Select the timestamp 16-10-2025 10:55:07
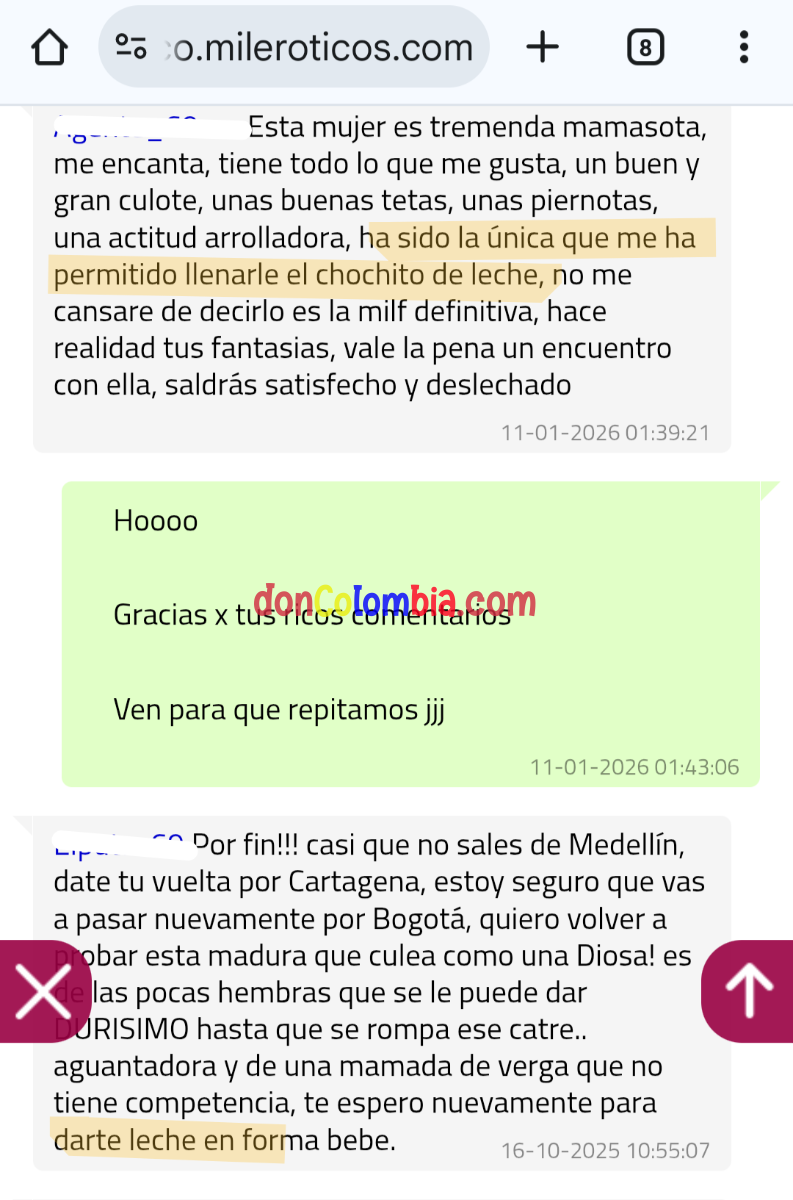Image resolution: width=793 pixels, height=1200 pixels. pyautogui.click(x=604, y=1150)
